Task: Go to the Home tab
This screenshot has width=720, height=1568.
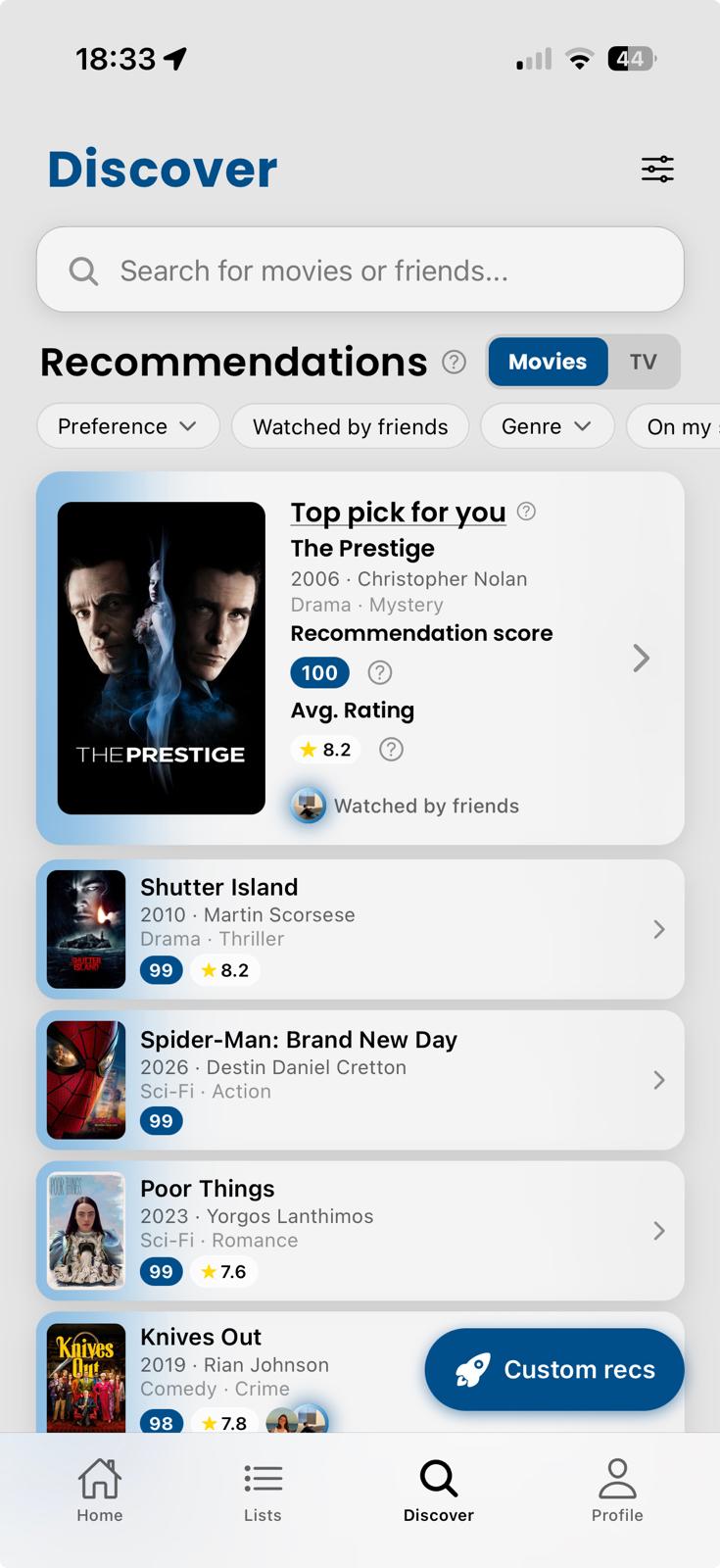Action: coord(100,1490)
